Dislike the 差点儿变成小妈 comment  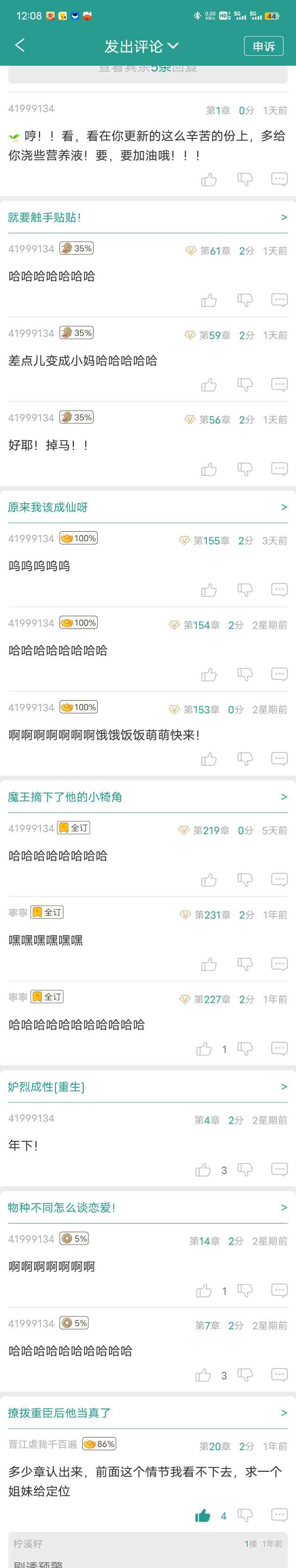point(245,385)
